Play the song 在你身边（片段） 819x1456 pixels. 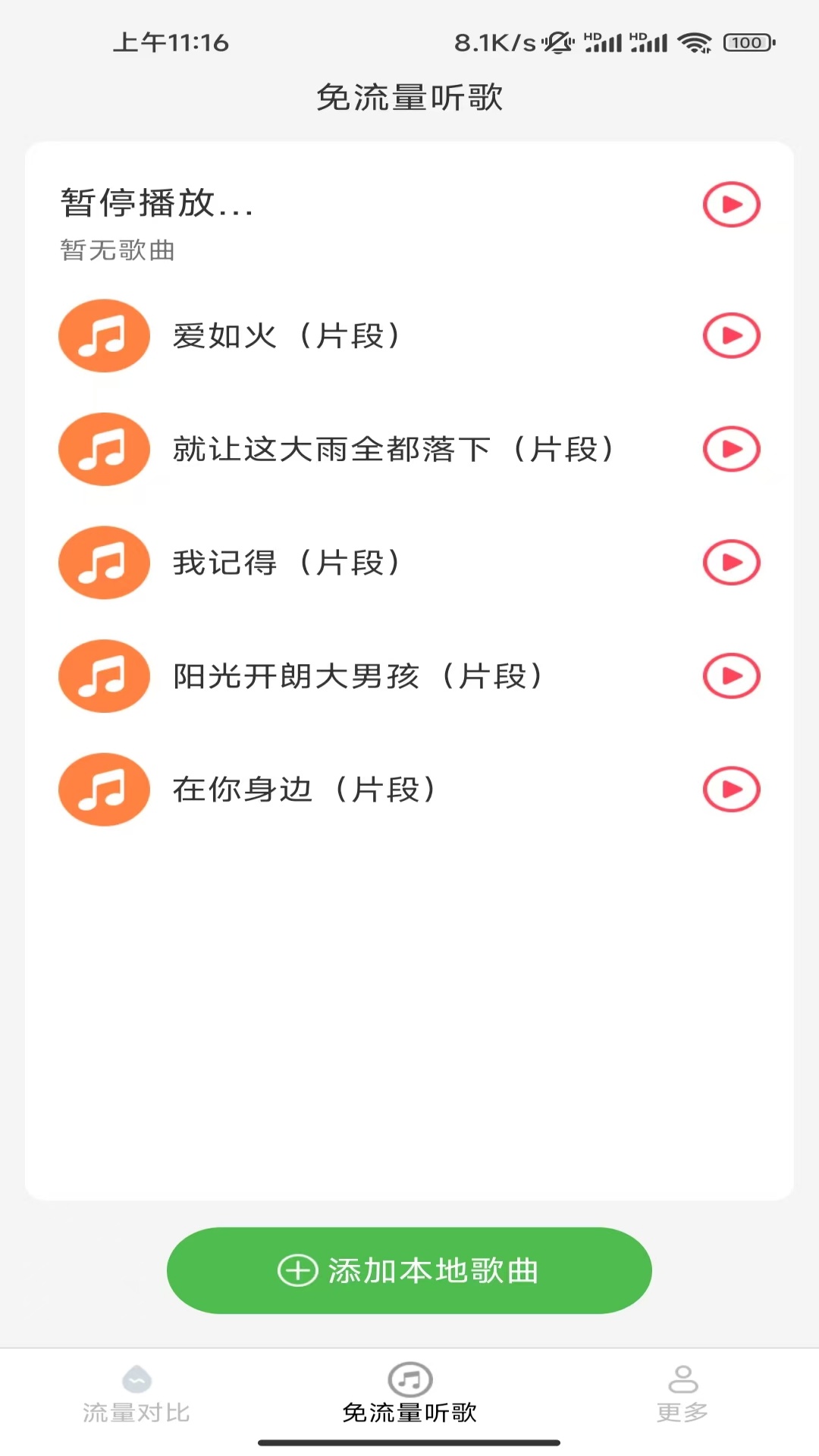click(x=731, y=789)
